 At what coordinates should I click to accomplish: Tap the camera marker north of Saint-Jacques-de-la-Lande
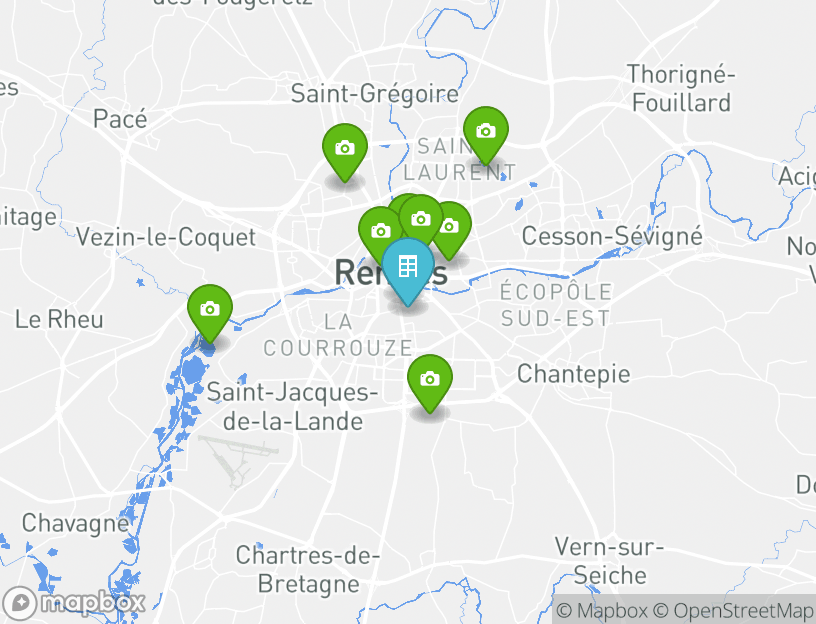[x=430, y=380]
